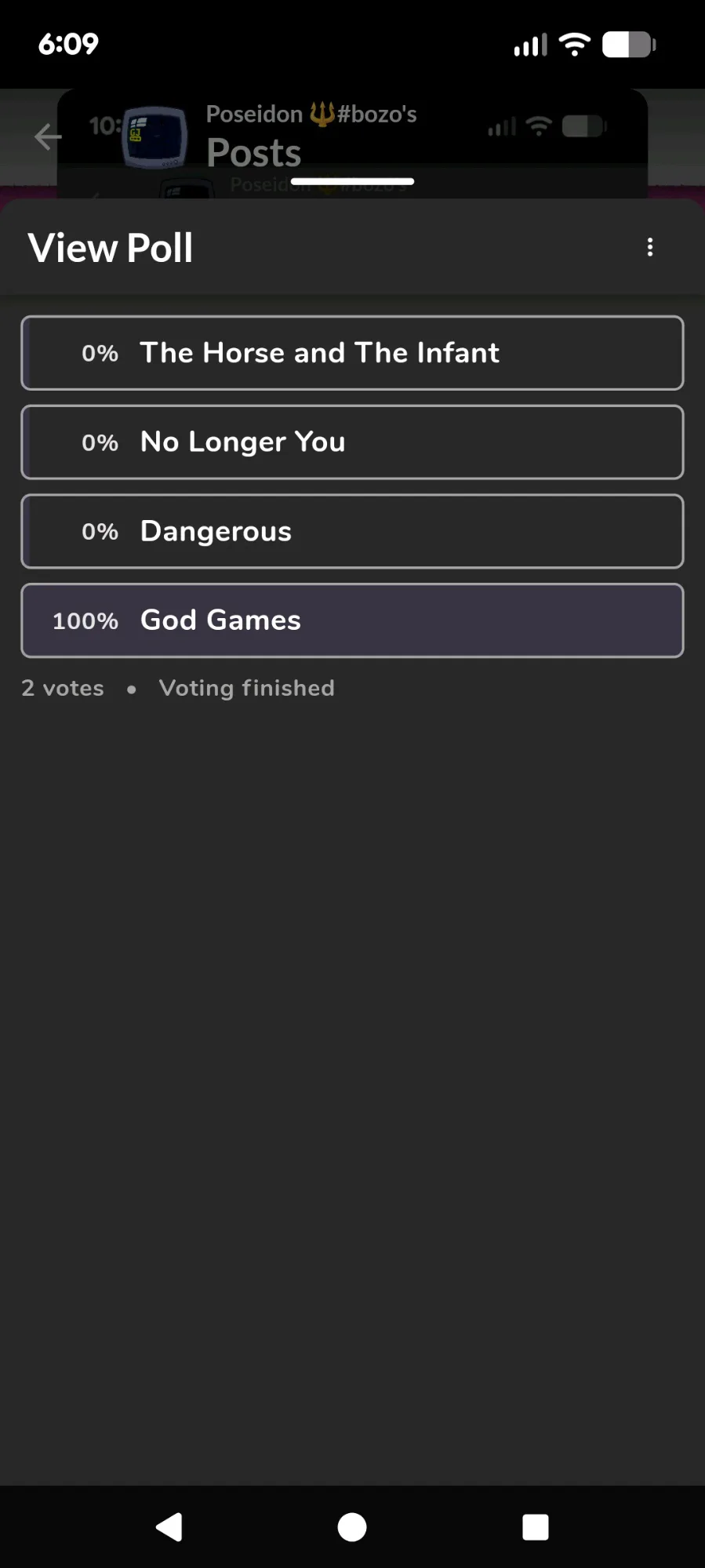
Task: Open the View Poll overflow menu
Action: 649,248
